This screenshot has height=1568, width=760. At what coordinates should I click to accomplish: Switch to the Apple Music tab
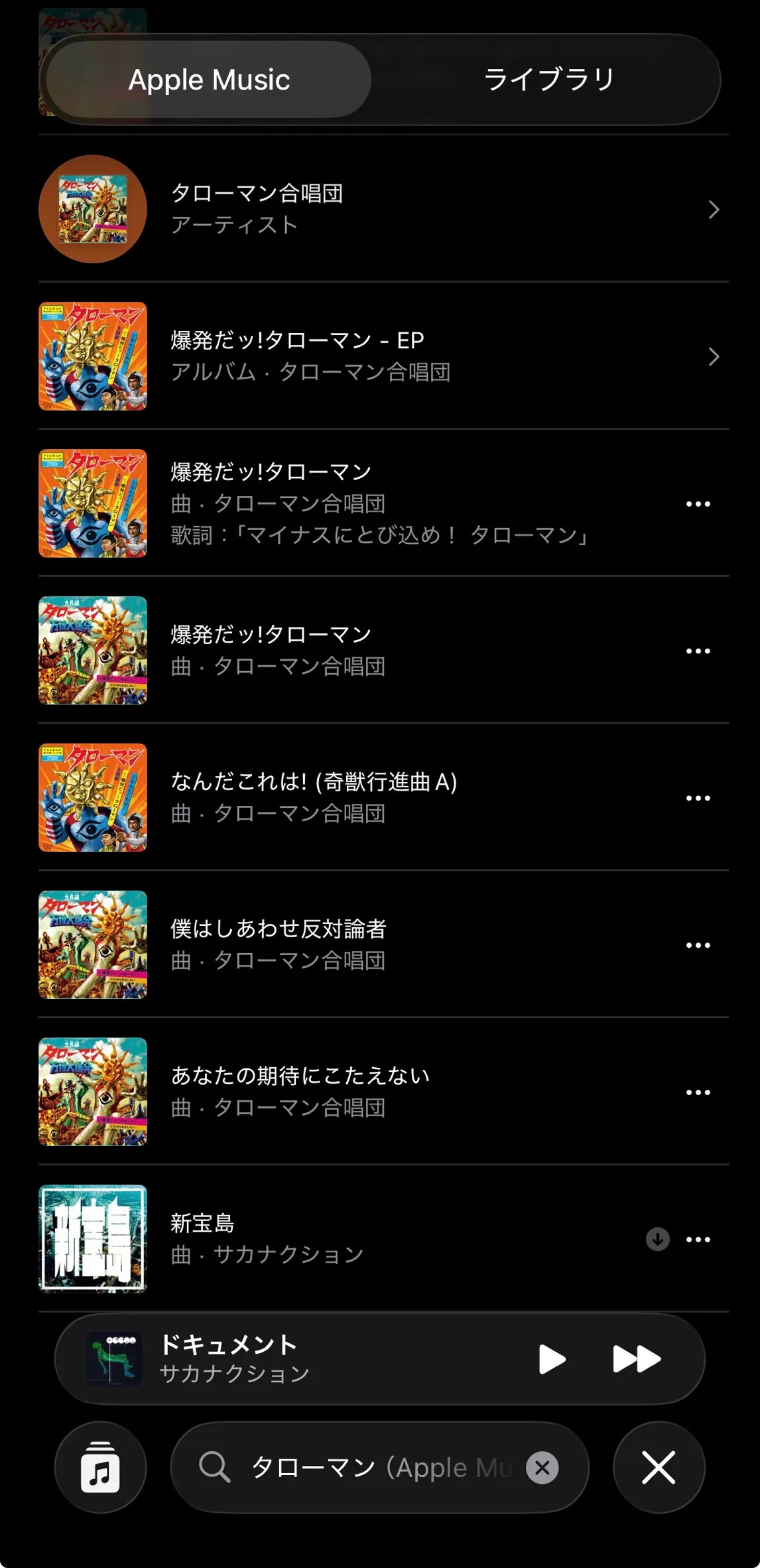[x=208, y=80]
